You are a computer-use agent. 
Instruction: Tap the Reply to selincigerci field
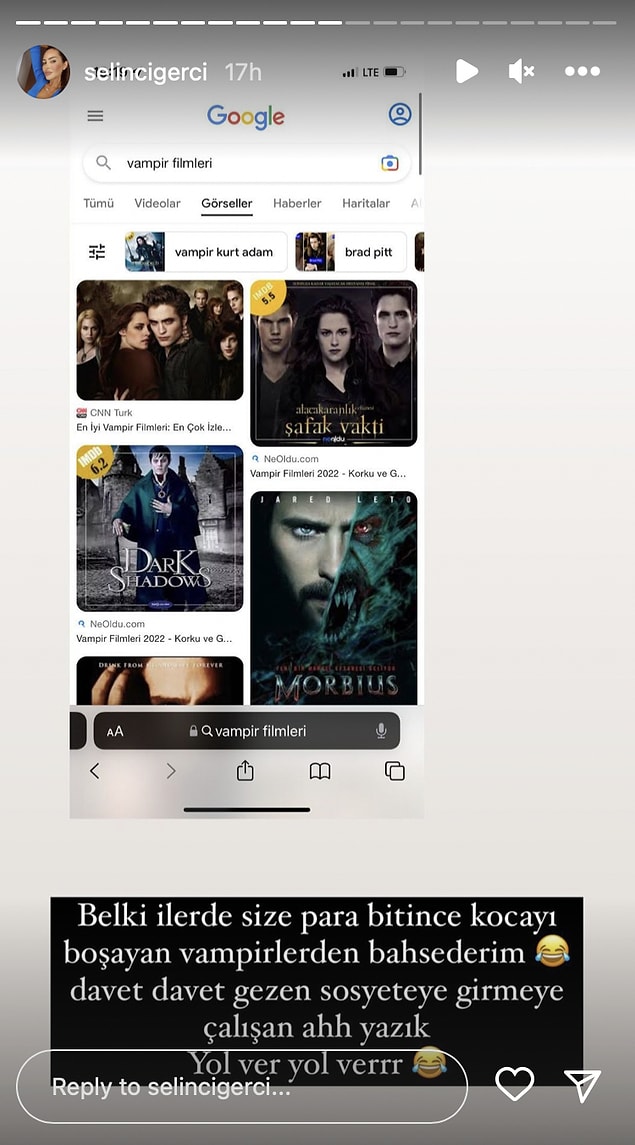(240, 1086)
